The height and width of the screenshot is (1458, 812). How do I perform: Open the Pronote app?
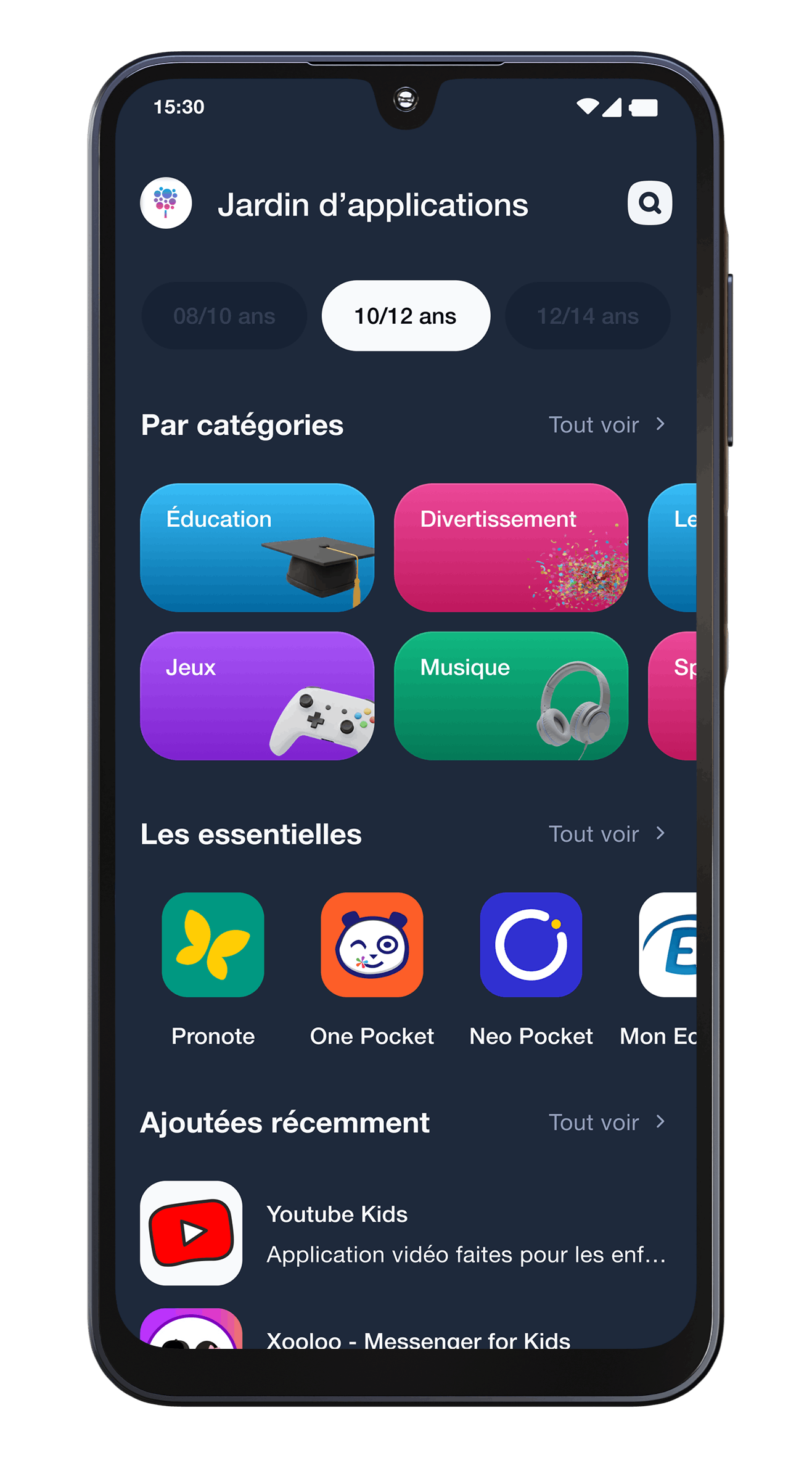tap(213, 944)
